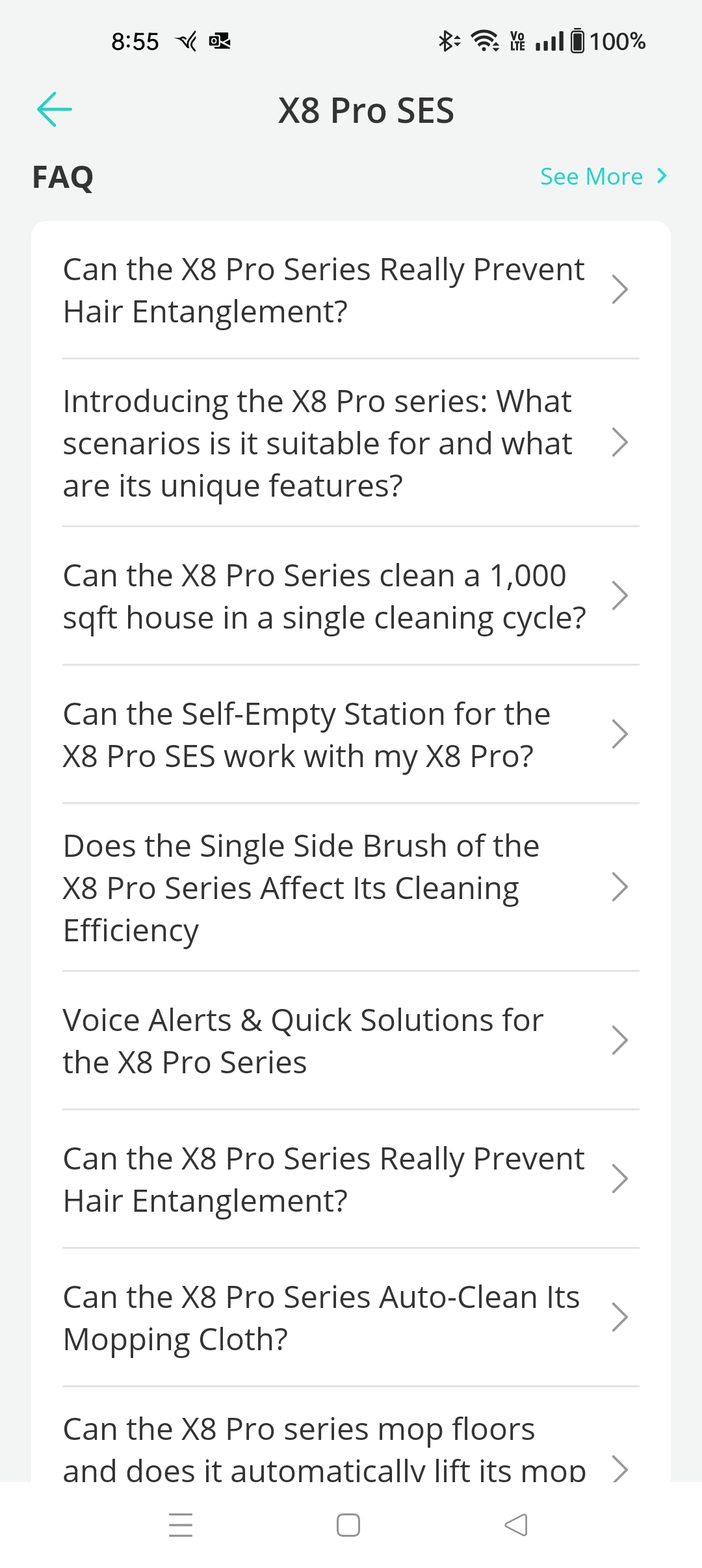Open See More for FAQ

[x=603, y=176]
